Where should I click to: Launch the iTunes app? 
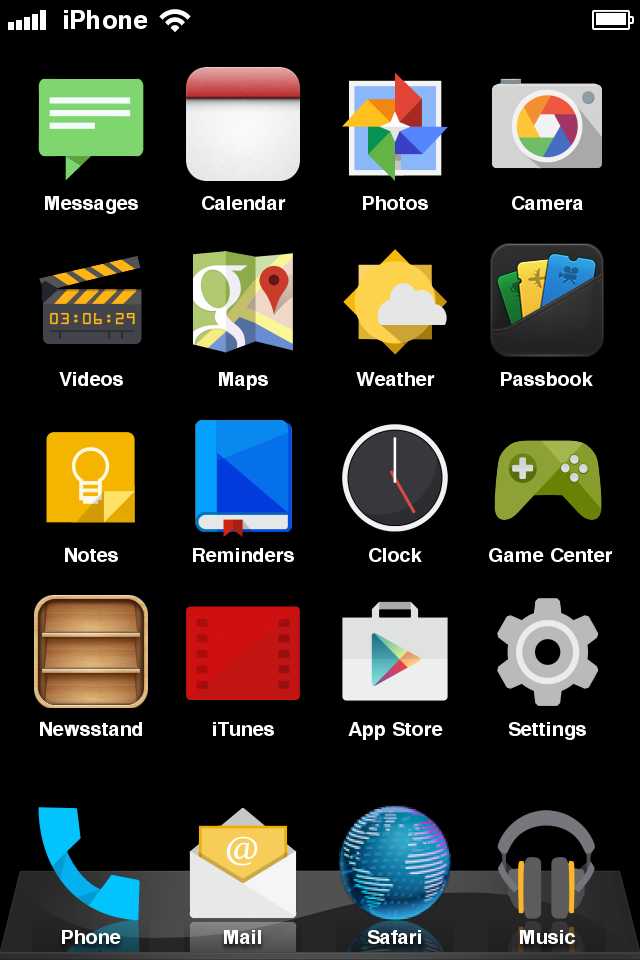click(x=243, y=652)
